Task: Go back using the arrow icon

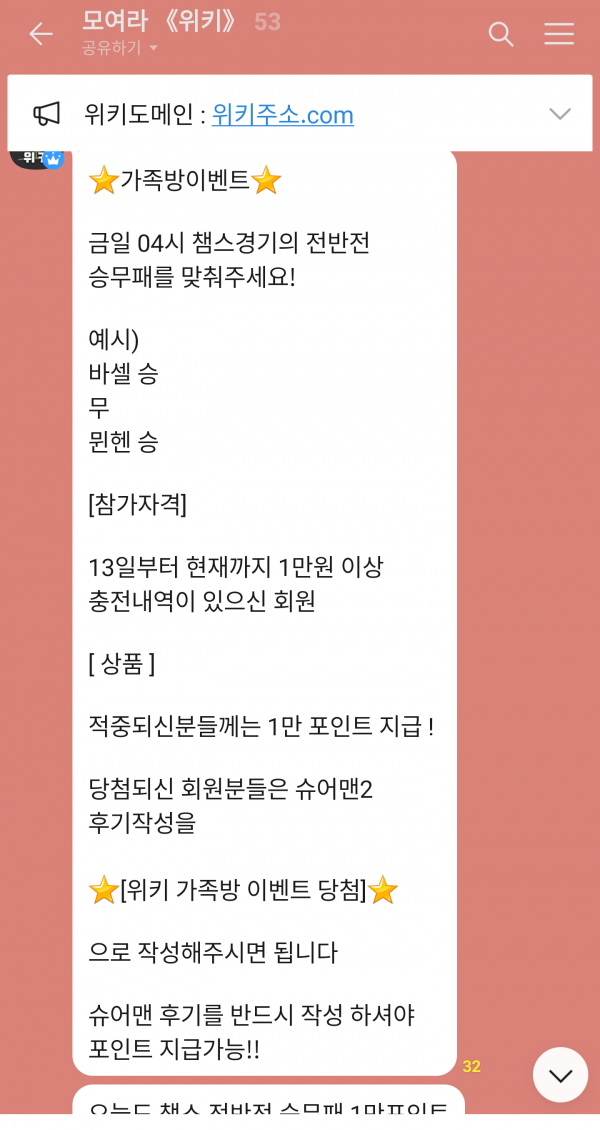Action: pos(40,34)
